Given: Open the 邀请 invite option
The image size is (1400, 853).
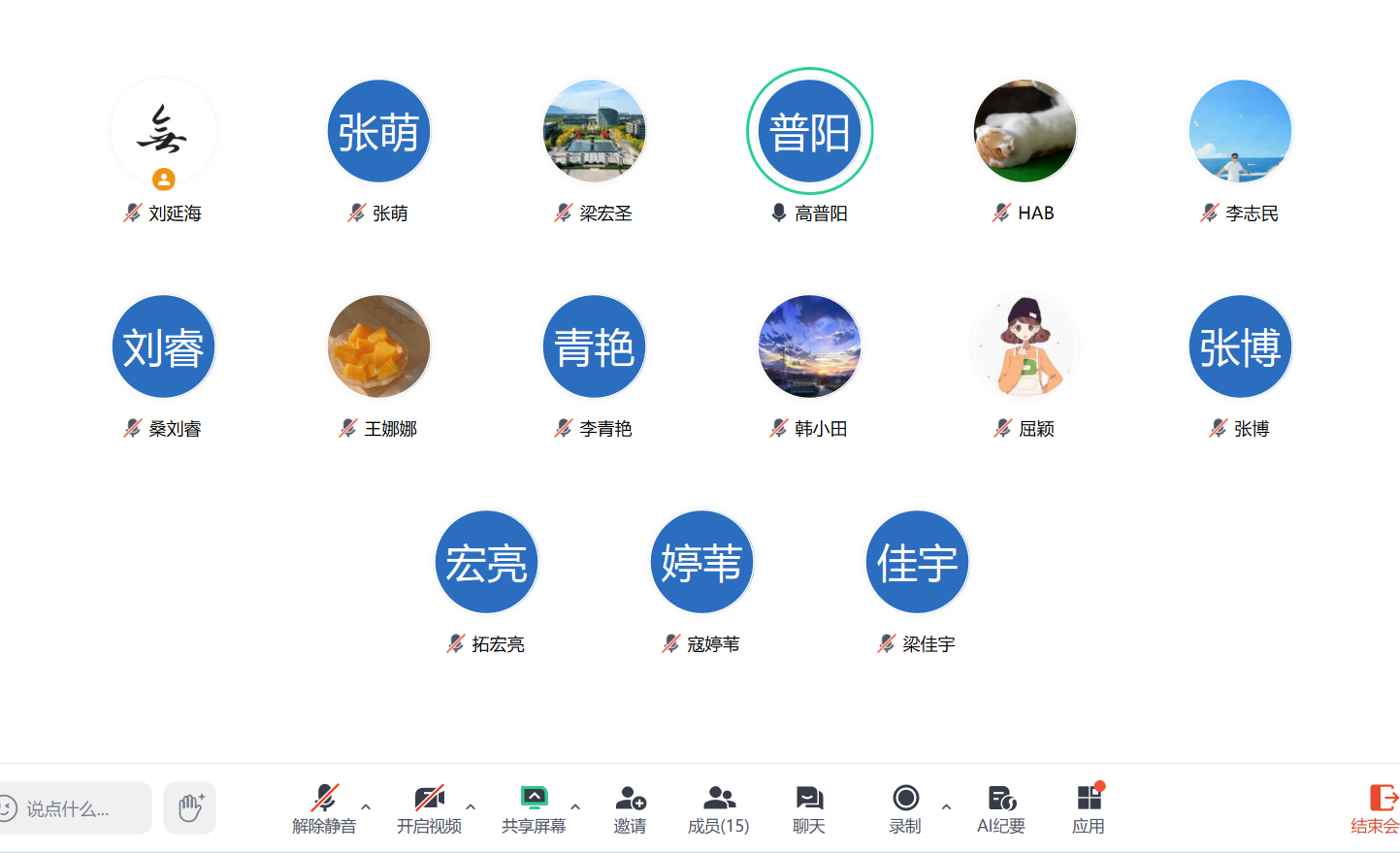Looking at the screenshot, I should [x=630, y=807].
